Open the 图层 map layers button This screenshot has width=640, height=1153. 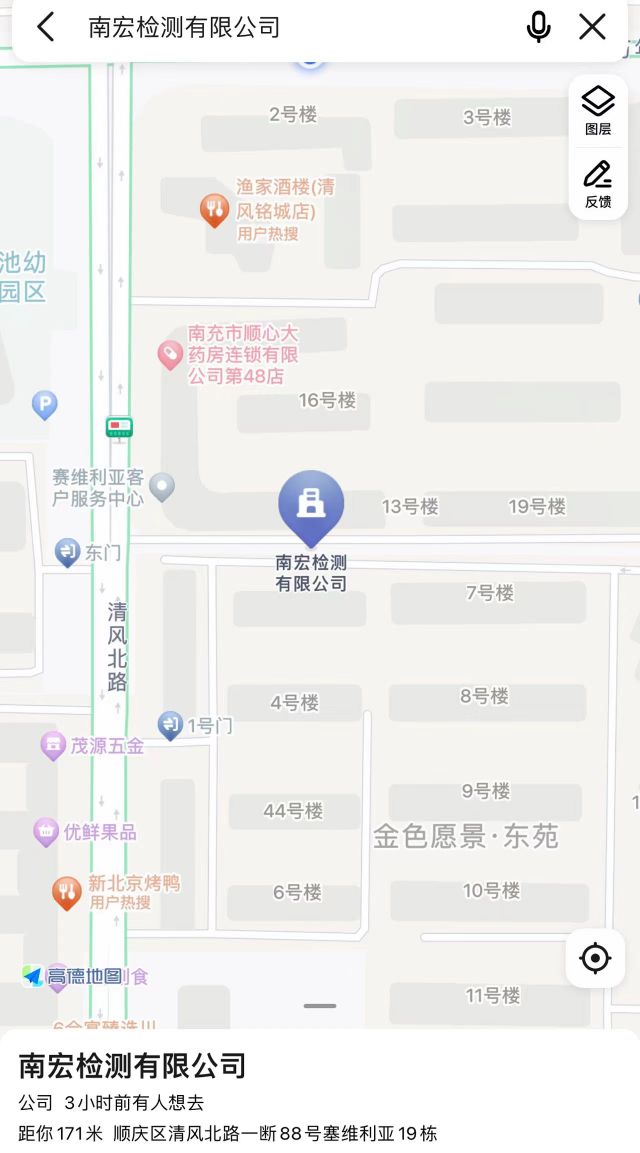click(598, 110)
